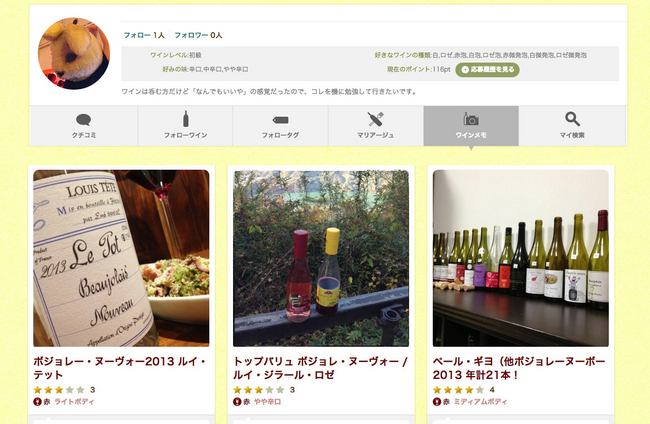Screen dimensions: 650x424
Task: View the フォロー 1人 list
Action: [144, 35]
